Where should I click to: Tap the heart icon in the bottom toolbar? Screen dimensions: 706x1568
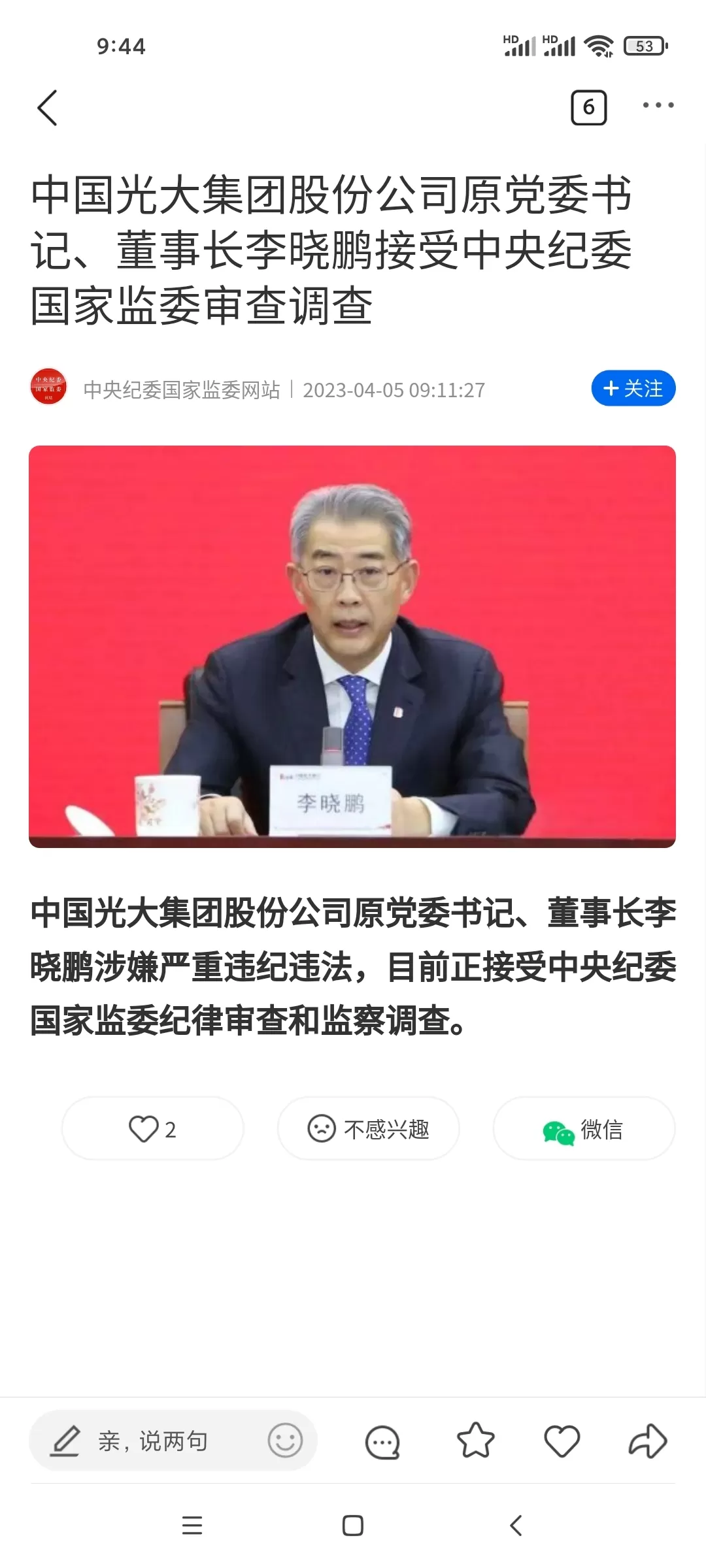pyautogui.click(x=562, y=1441)
